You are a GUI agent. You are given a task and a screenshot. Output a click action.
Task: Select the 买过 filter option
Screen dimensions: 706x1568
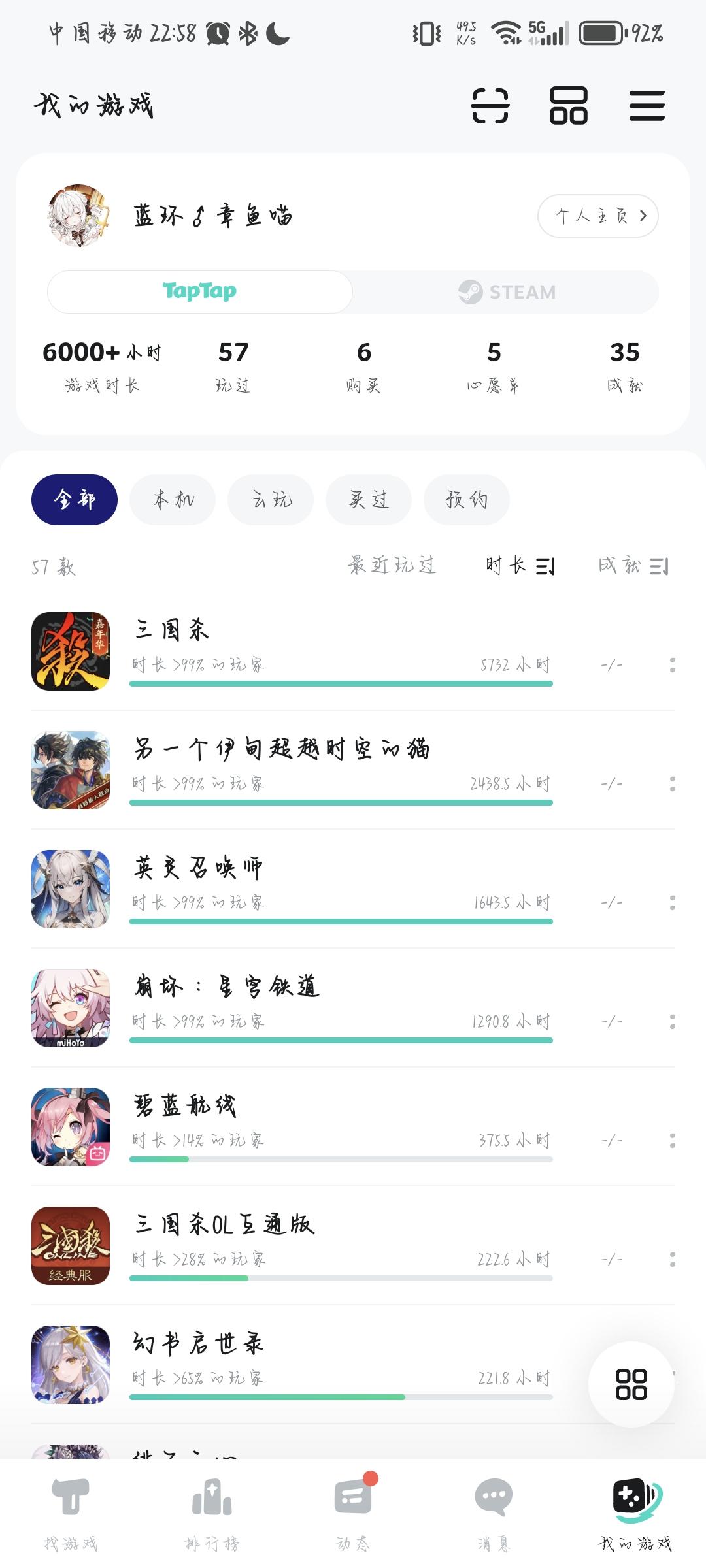click(x=368, y=498)
